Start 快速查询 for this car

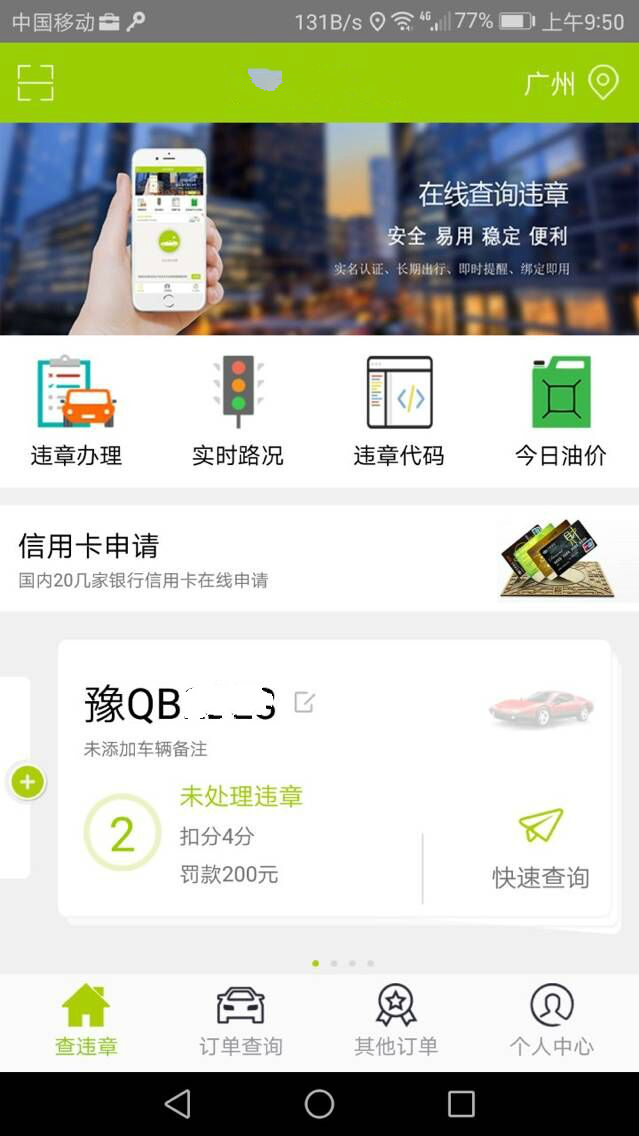[540, 848]
